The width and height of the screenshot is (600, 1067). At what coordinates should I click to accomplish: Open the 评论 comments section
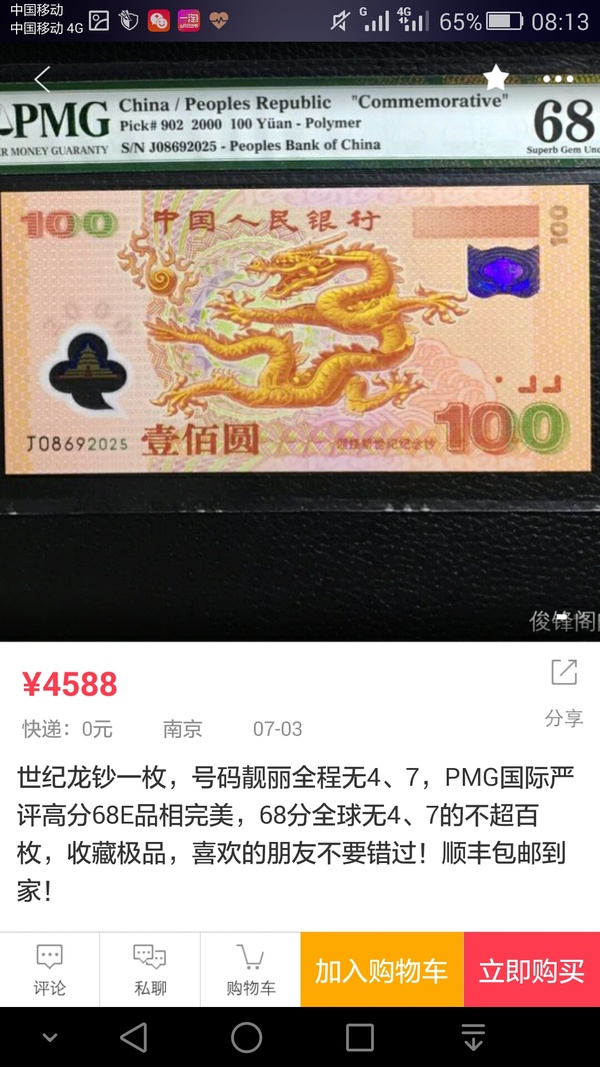49,969
